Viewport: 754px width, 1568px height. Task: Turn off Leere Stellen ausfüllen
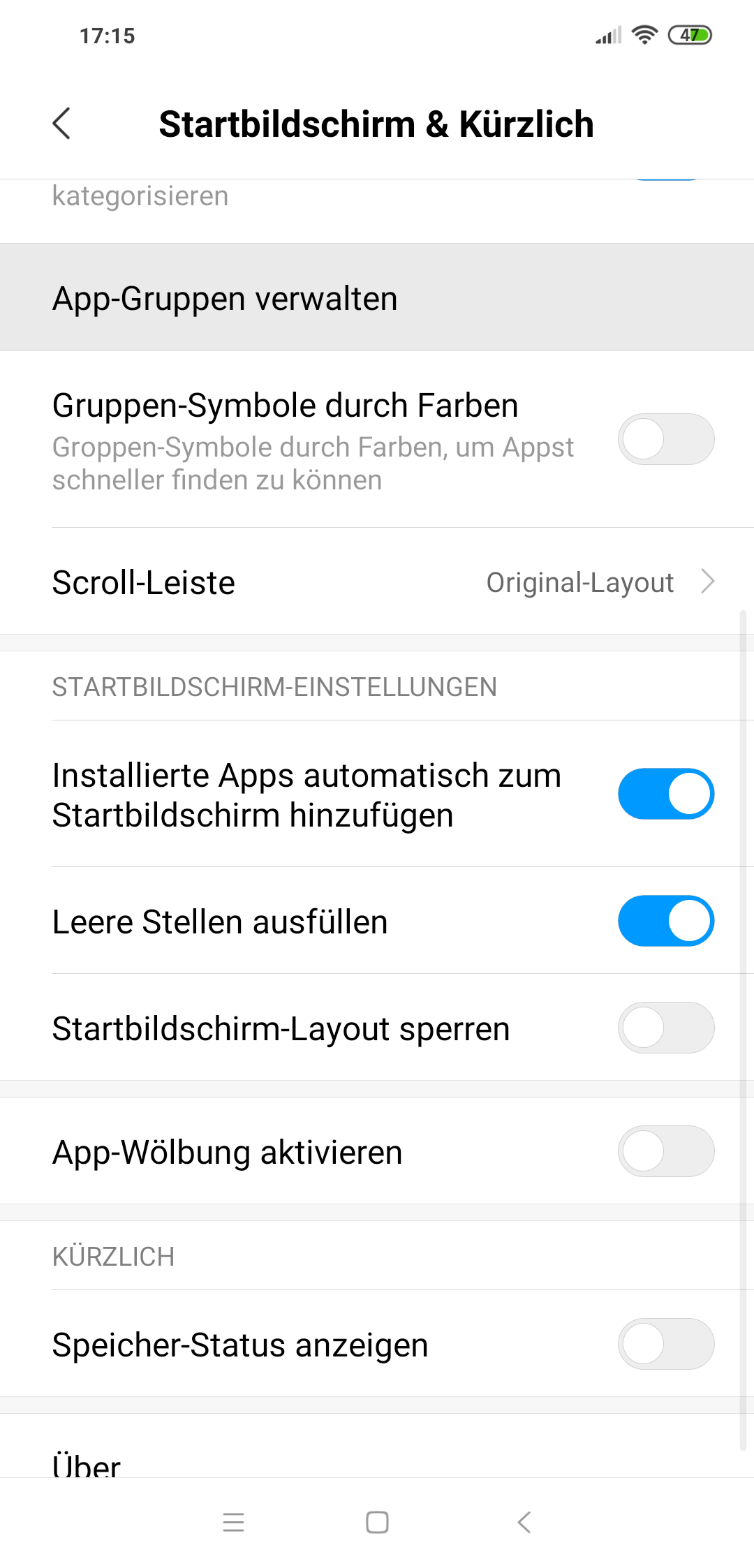pyautogui.click(x=666, y=921)
